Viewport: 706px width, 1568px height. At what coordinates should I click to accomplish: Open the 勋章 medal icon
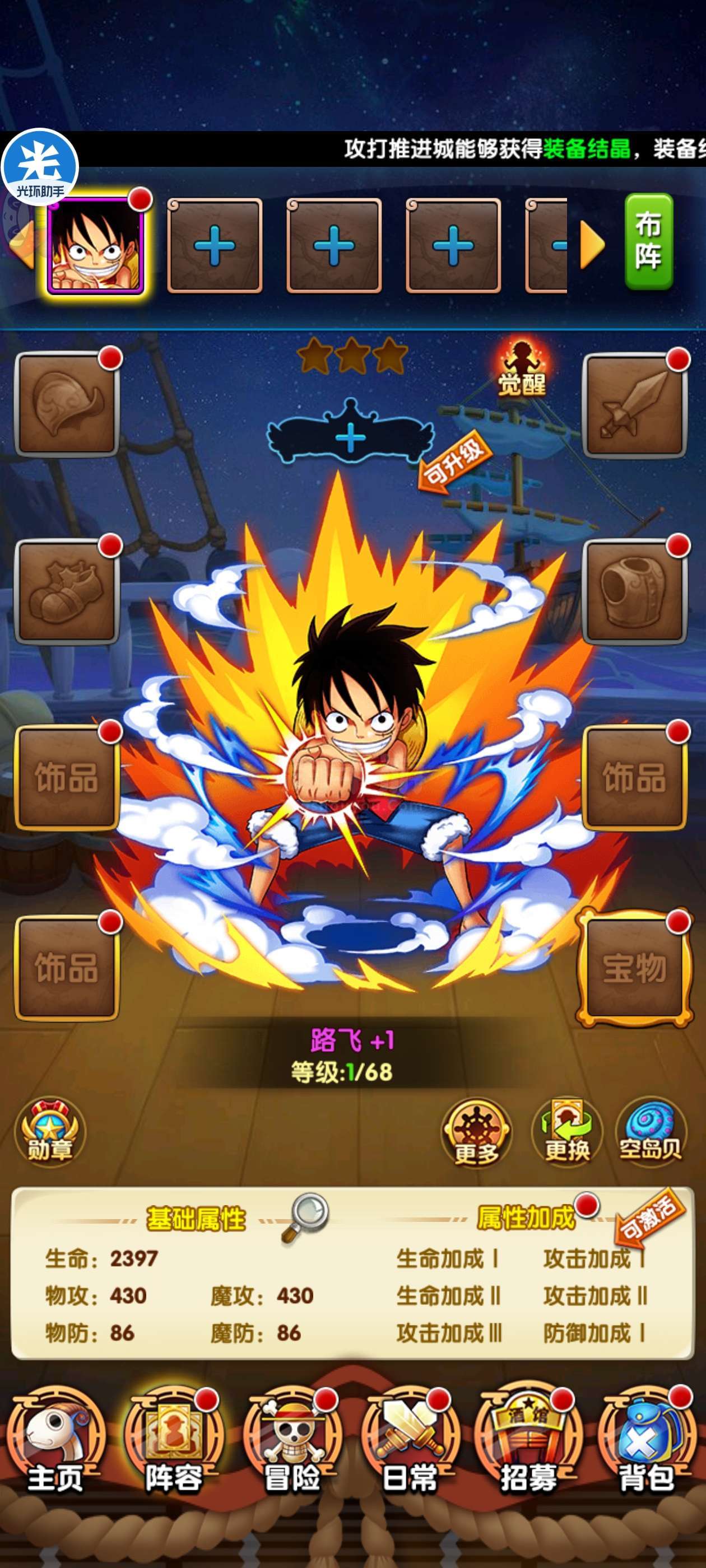[50, 1132]
